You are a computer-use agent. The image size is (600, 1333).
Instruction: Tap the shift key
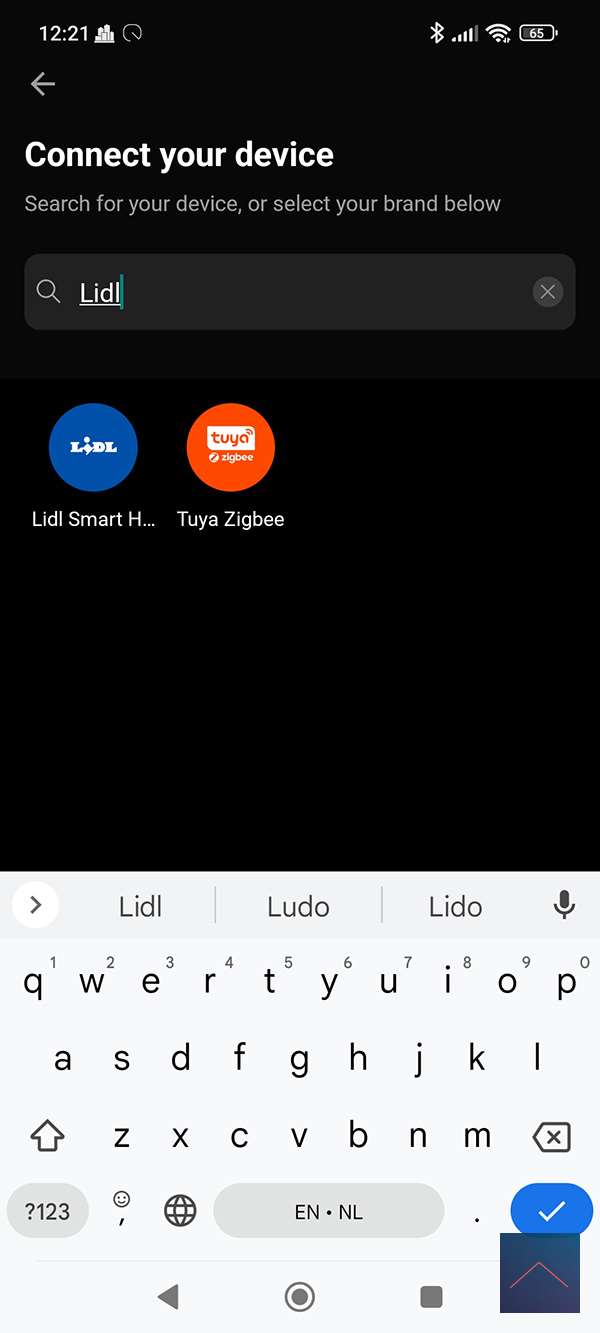pyautogui.click(x=47, y=1137)
